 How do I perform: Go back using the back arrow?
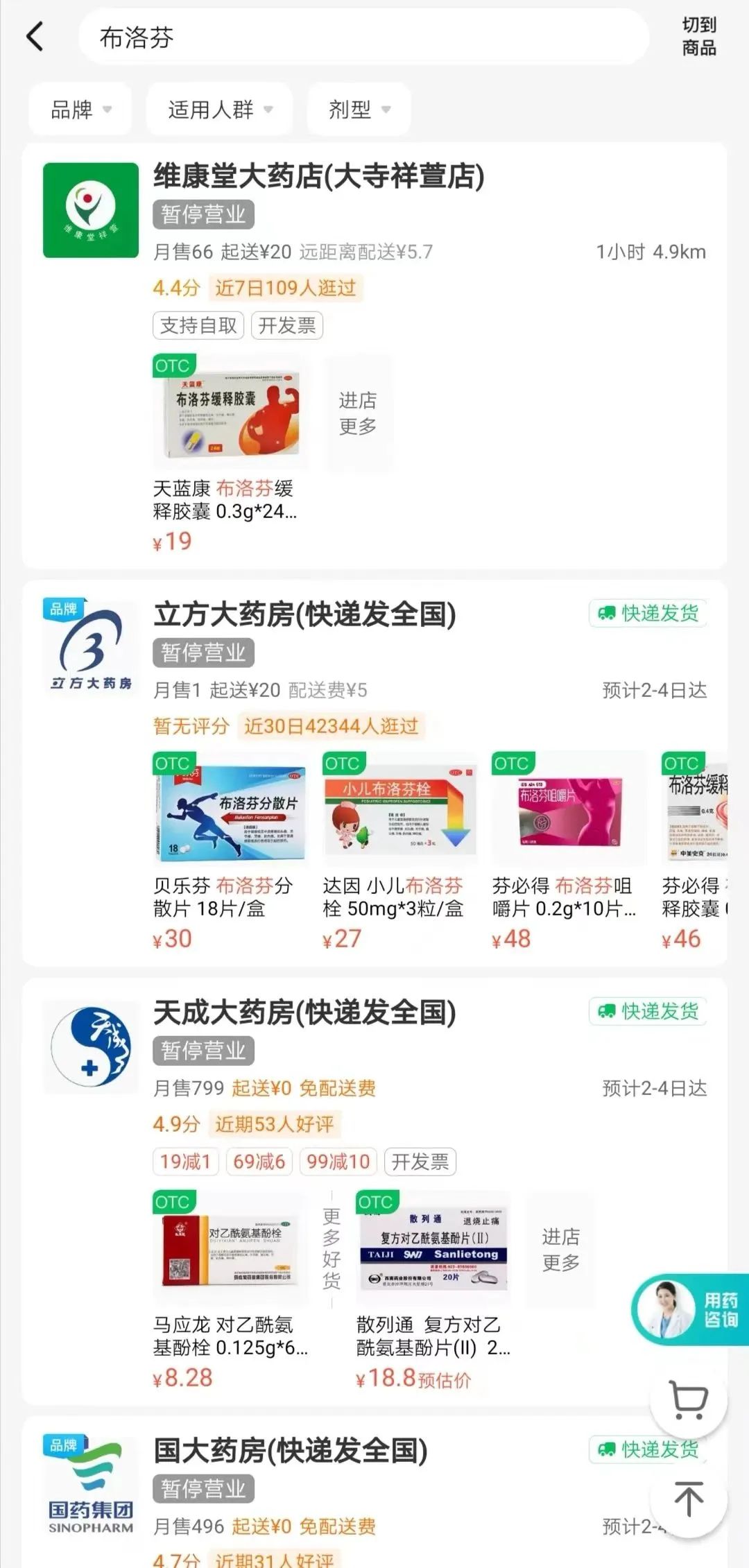(35, 37)
